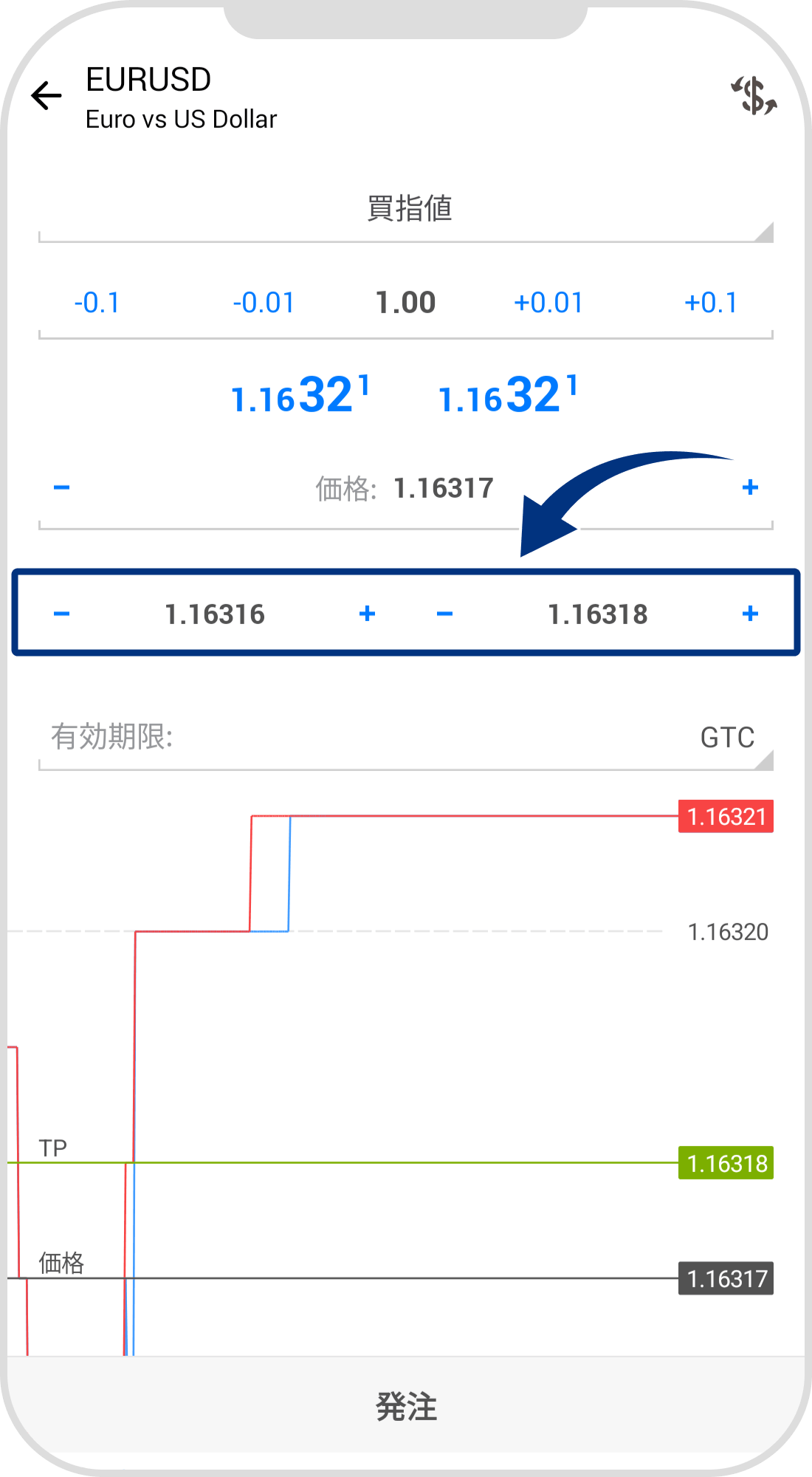Decrease the stop loss with its minus button
812x1477 pixels.
point(63,613)
